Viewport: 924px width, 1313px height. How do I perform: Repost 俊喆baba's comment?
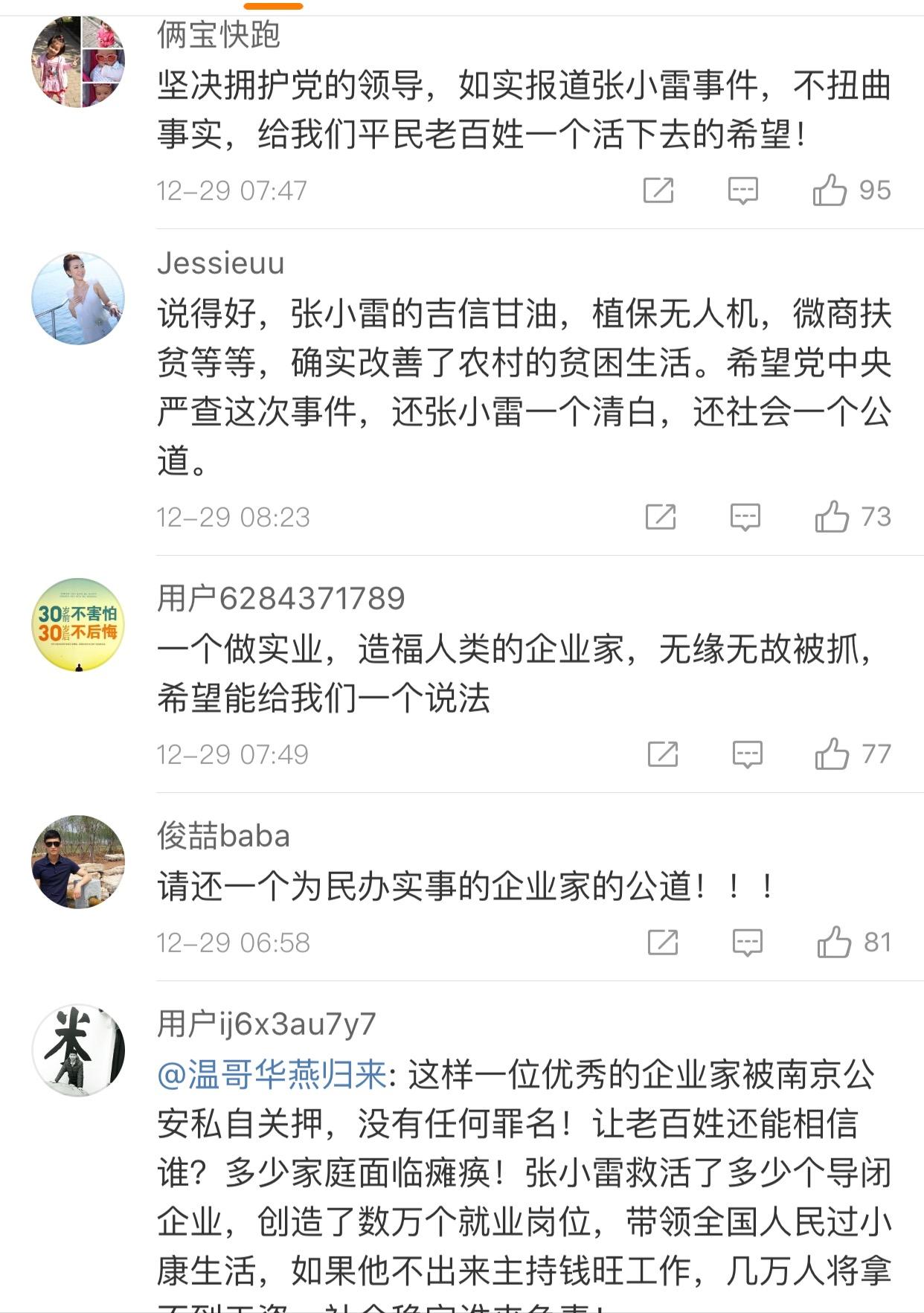(663, 943)
